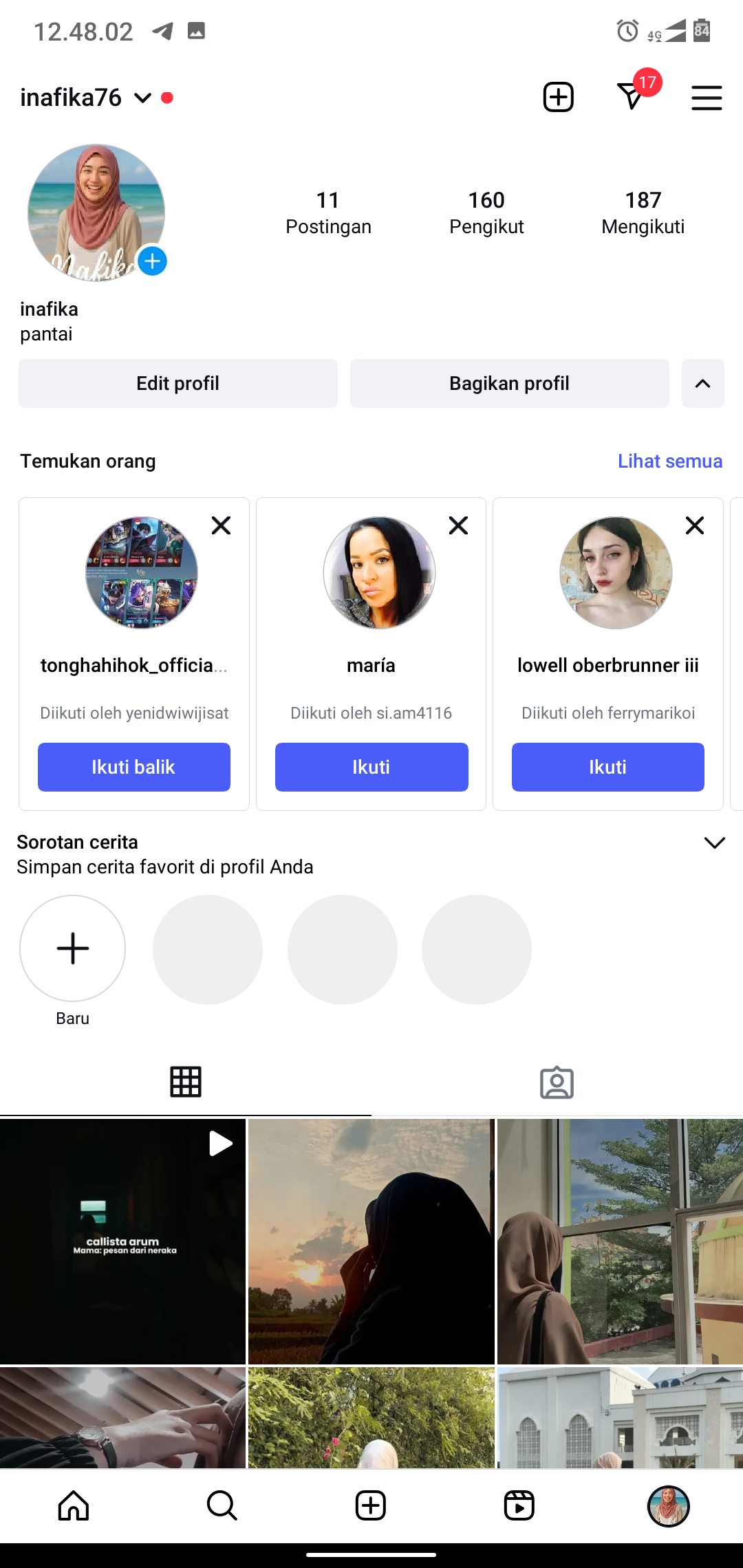The width and height of the screenshot is (743, 1568).
Task: Collapse the Sorotan cerita section
Action: coord(715,842)
